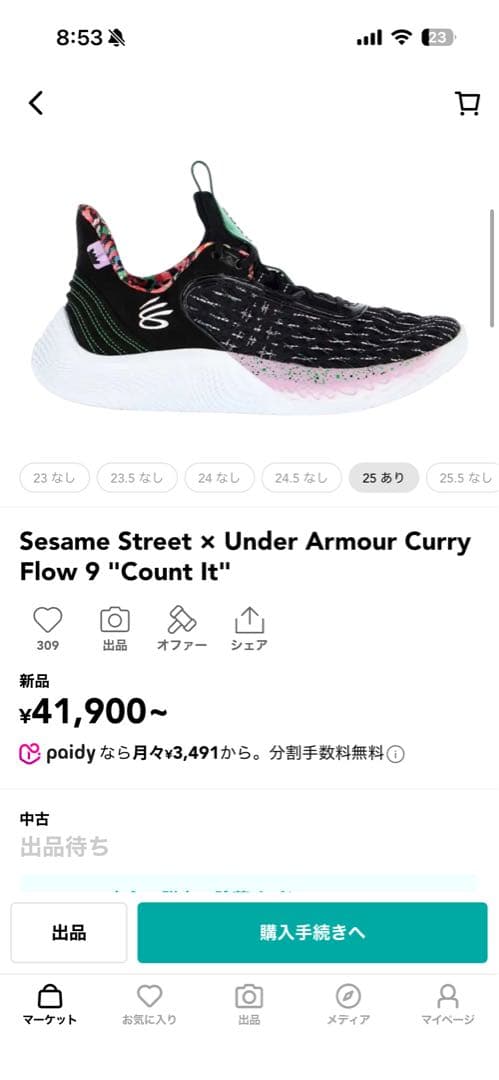Image resolution: width=499 pixels, height=1080 pixels.
Task: Open the メディア tab
Action: [348, 1005]
